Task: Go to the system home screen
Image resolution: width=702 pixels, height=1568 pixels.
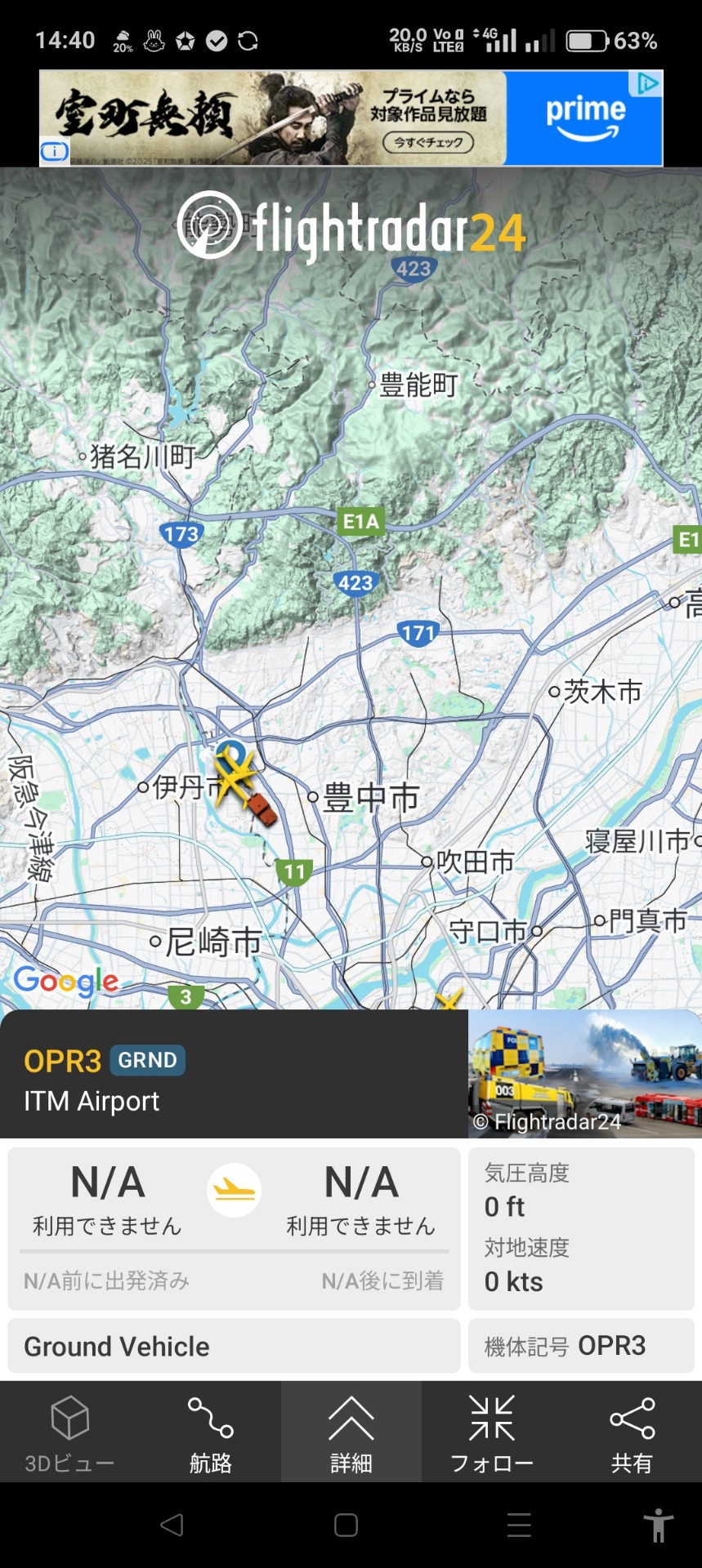Action: click(x=346, y=1525)
